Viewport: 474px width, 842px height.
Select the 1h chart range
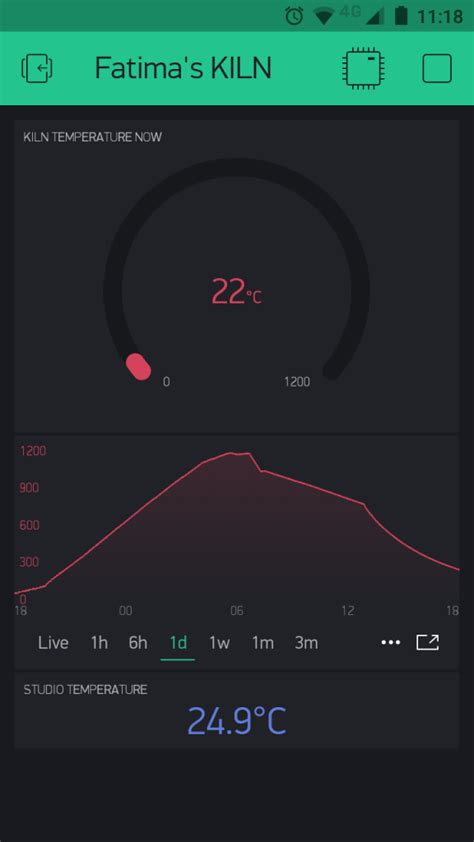pos(99,643)
